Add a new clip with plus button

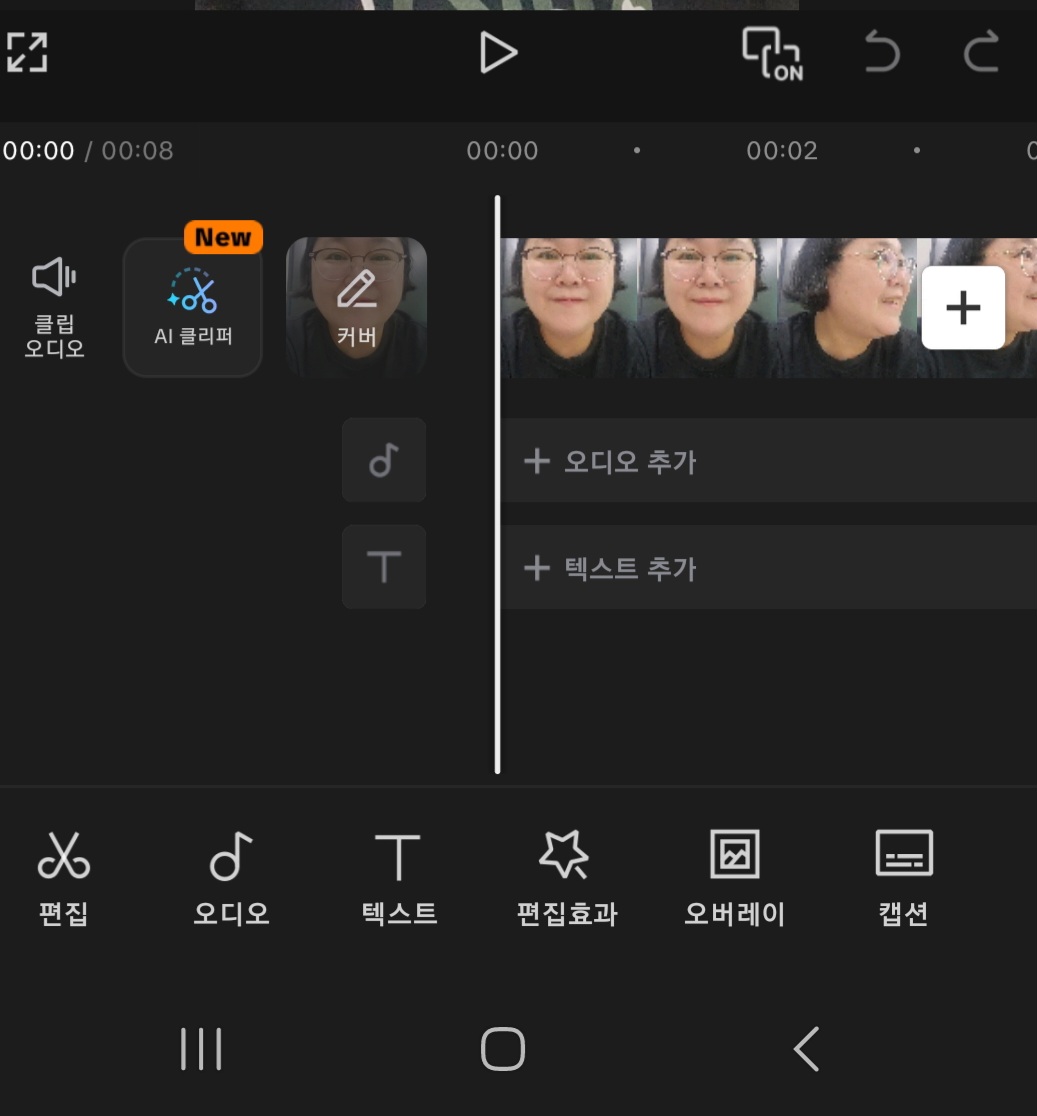(x=962, y=307)
